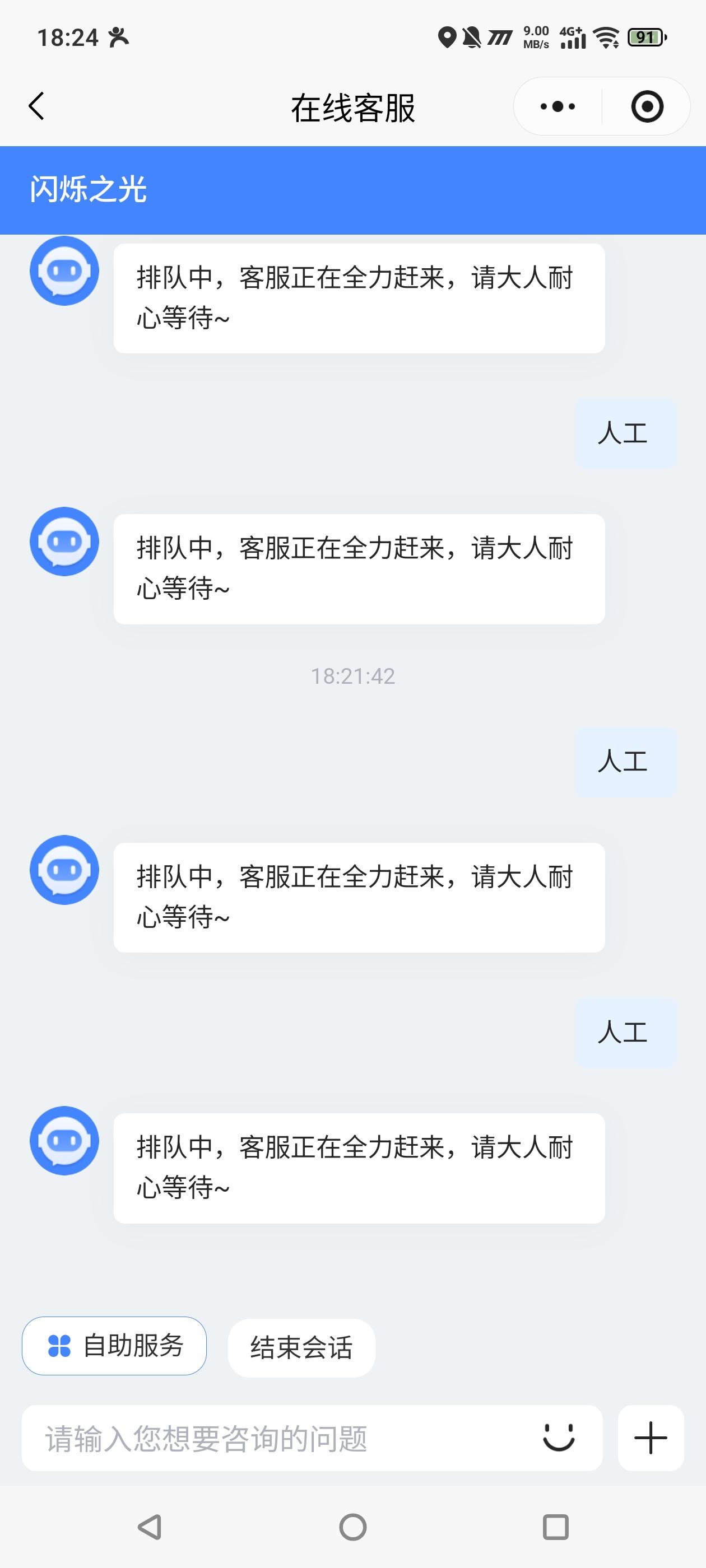Image resolution: width=706 pixels, height=1568 pixels.
Task: Focus the 请输入您想要咨询的问题 text field
Action: (280, 1438)
